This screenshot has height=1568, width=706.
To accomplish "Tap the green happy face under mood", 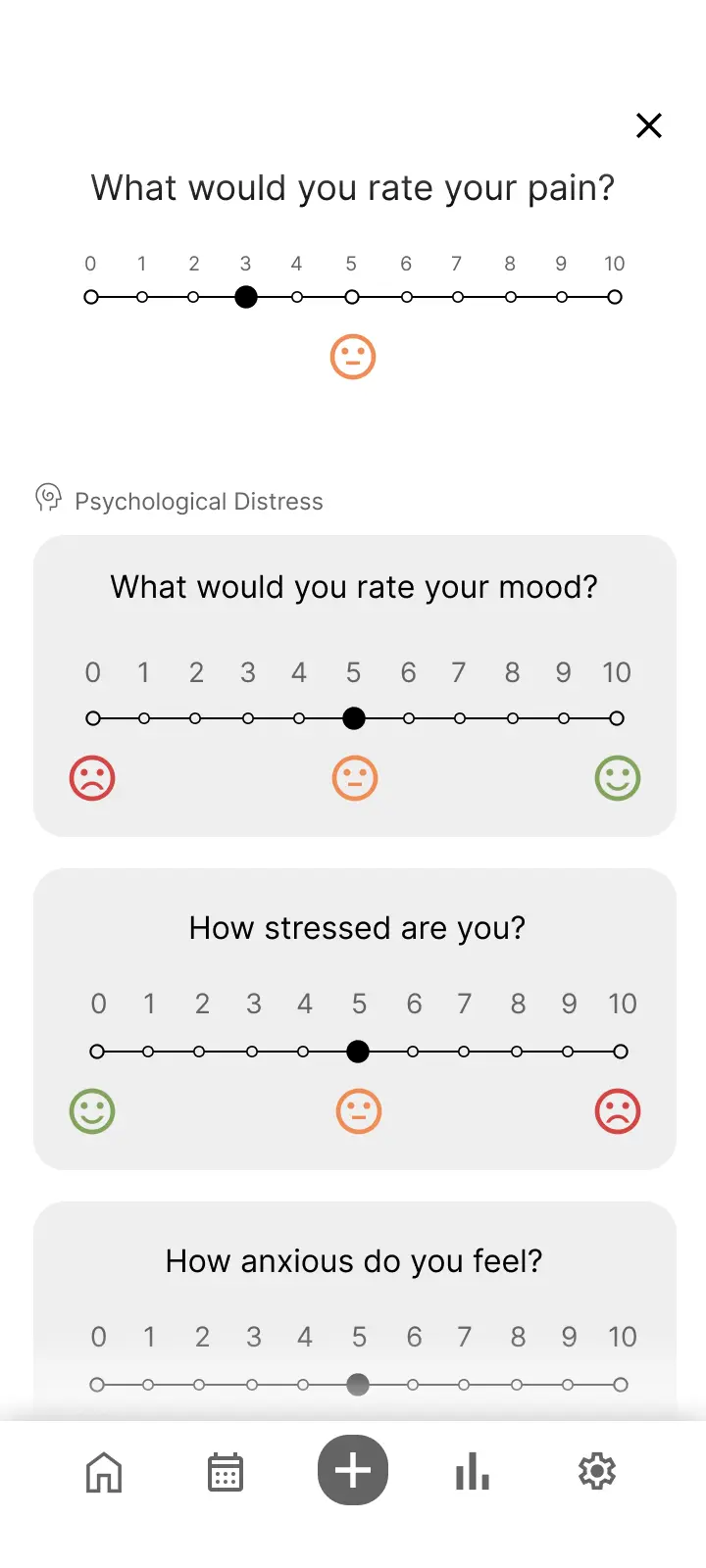I will (618, 778).
